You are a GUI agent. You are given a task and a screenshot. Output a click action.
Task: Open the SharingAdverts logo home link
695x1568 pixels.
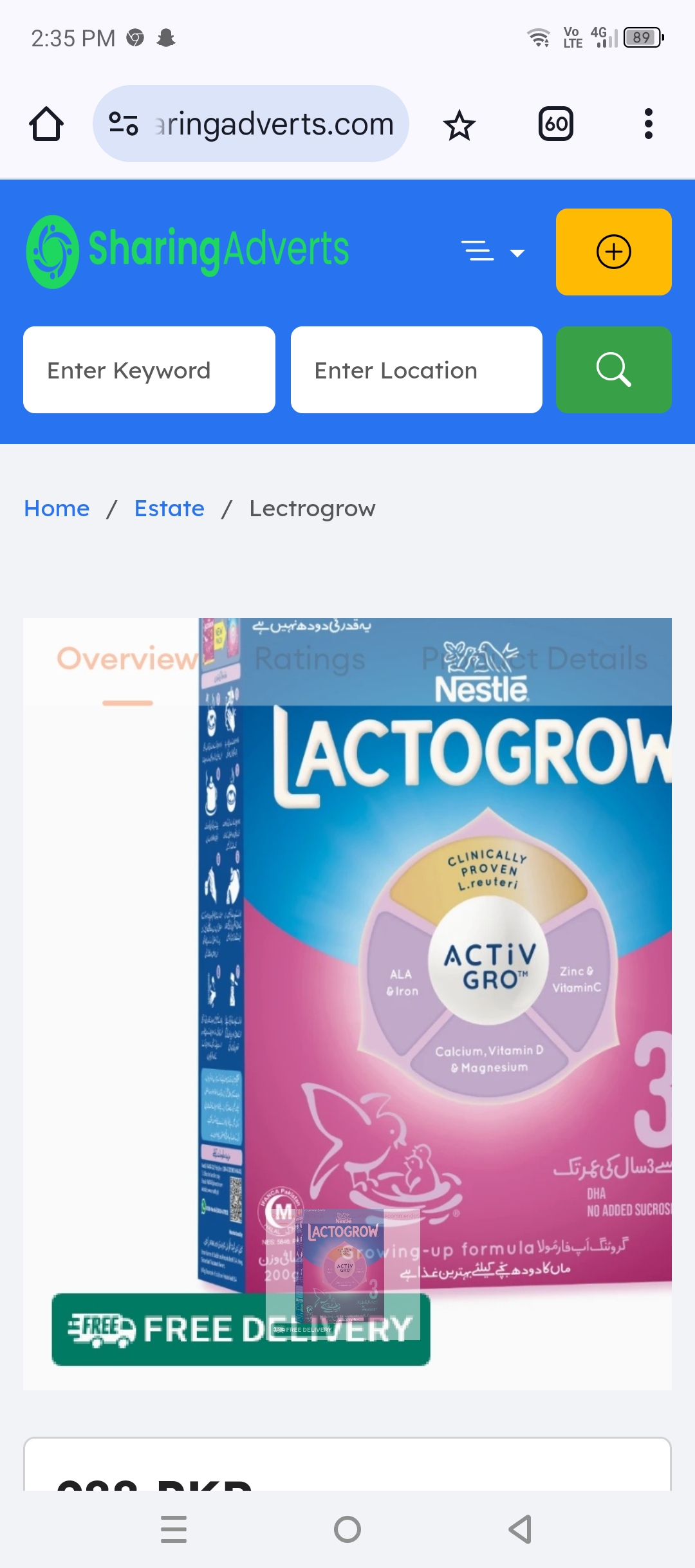[187, 251]
